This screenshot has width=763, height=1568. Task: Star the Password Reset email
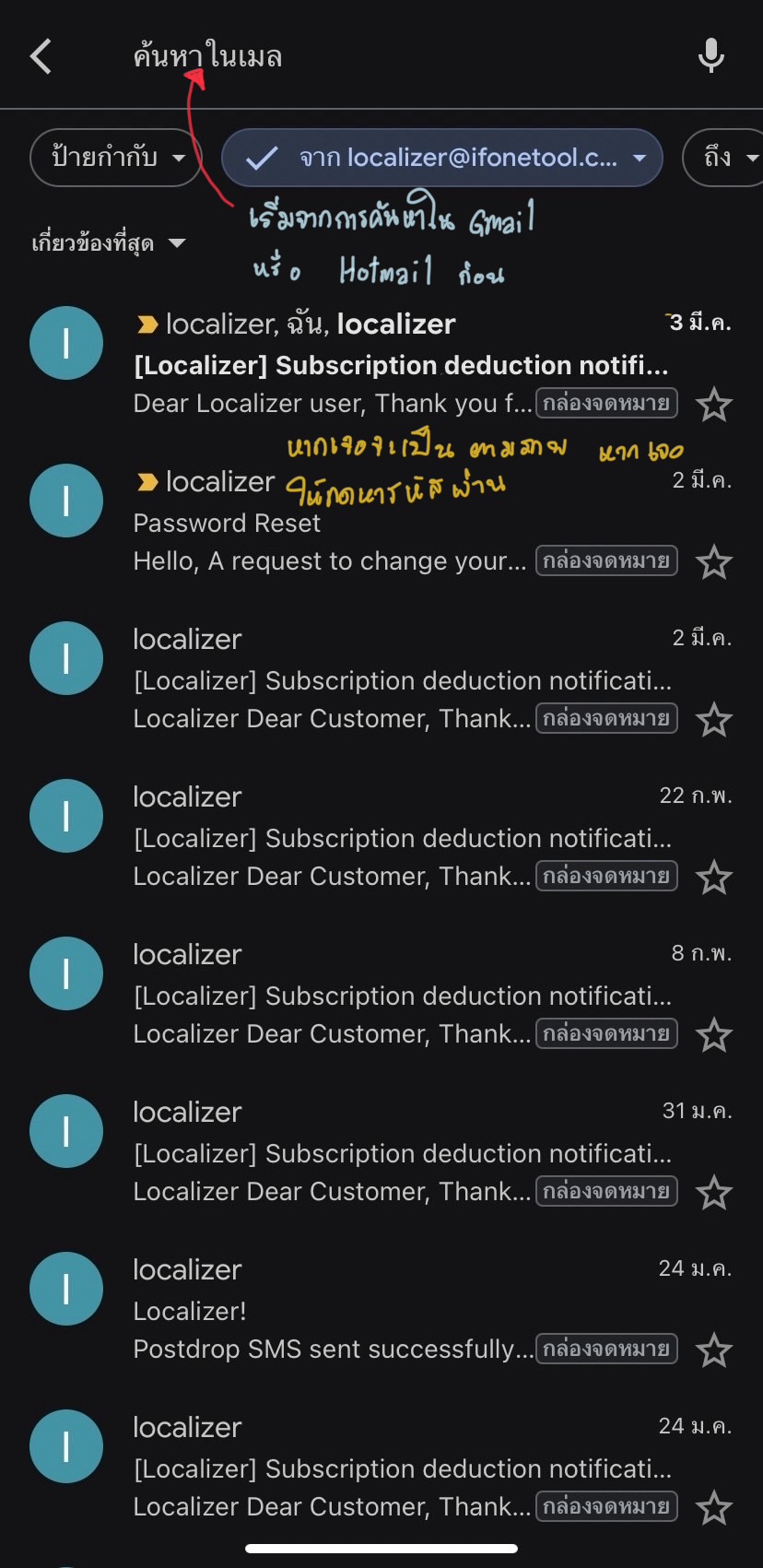point(714,562)
